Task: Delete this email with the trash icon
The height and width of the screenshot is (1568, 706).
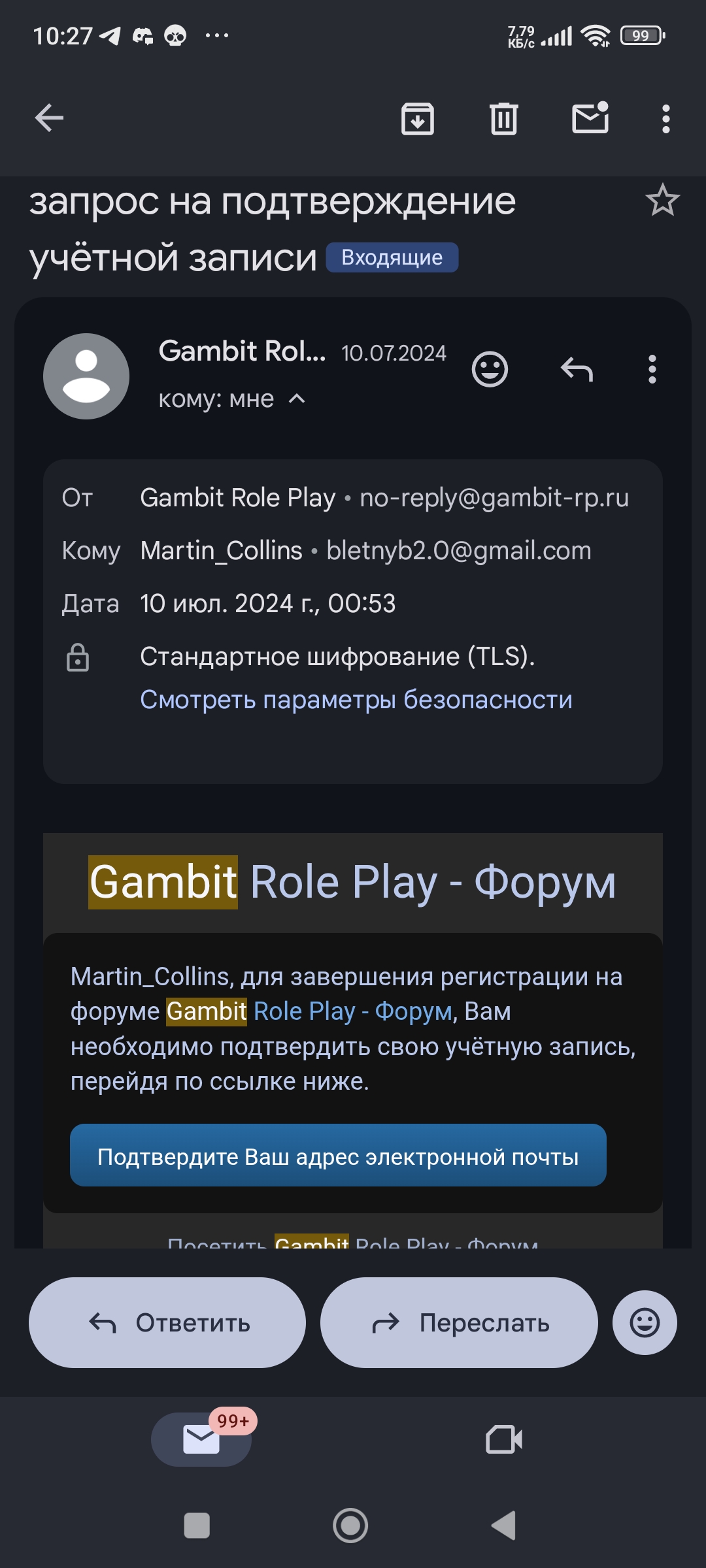Action: [x=503, y=119]
